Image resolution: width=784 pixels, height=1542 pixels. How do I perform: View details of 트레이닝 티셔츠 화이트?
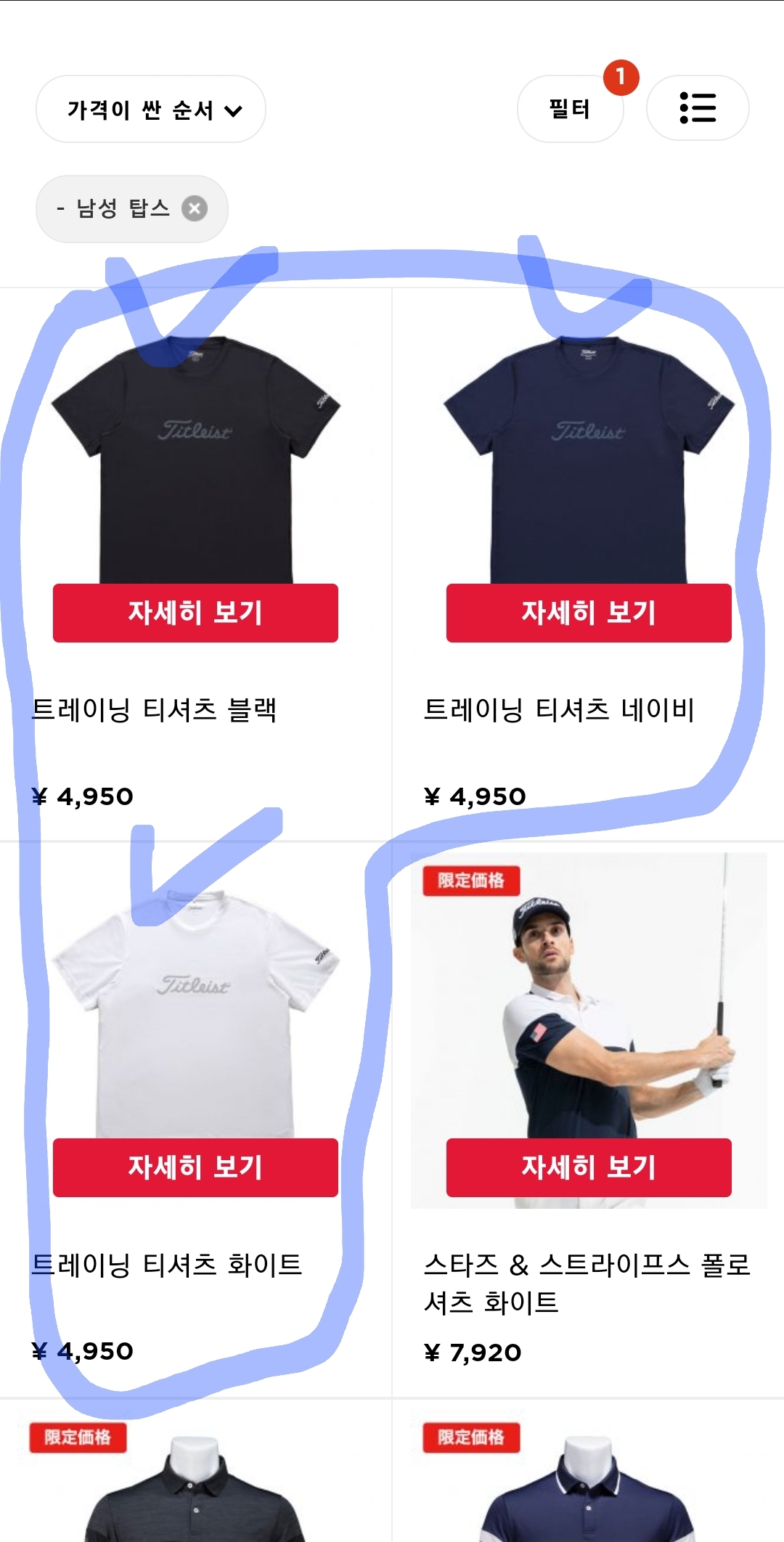click(195, 1167)
